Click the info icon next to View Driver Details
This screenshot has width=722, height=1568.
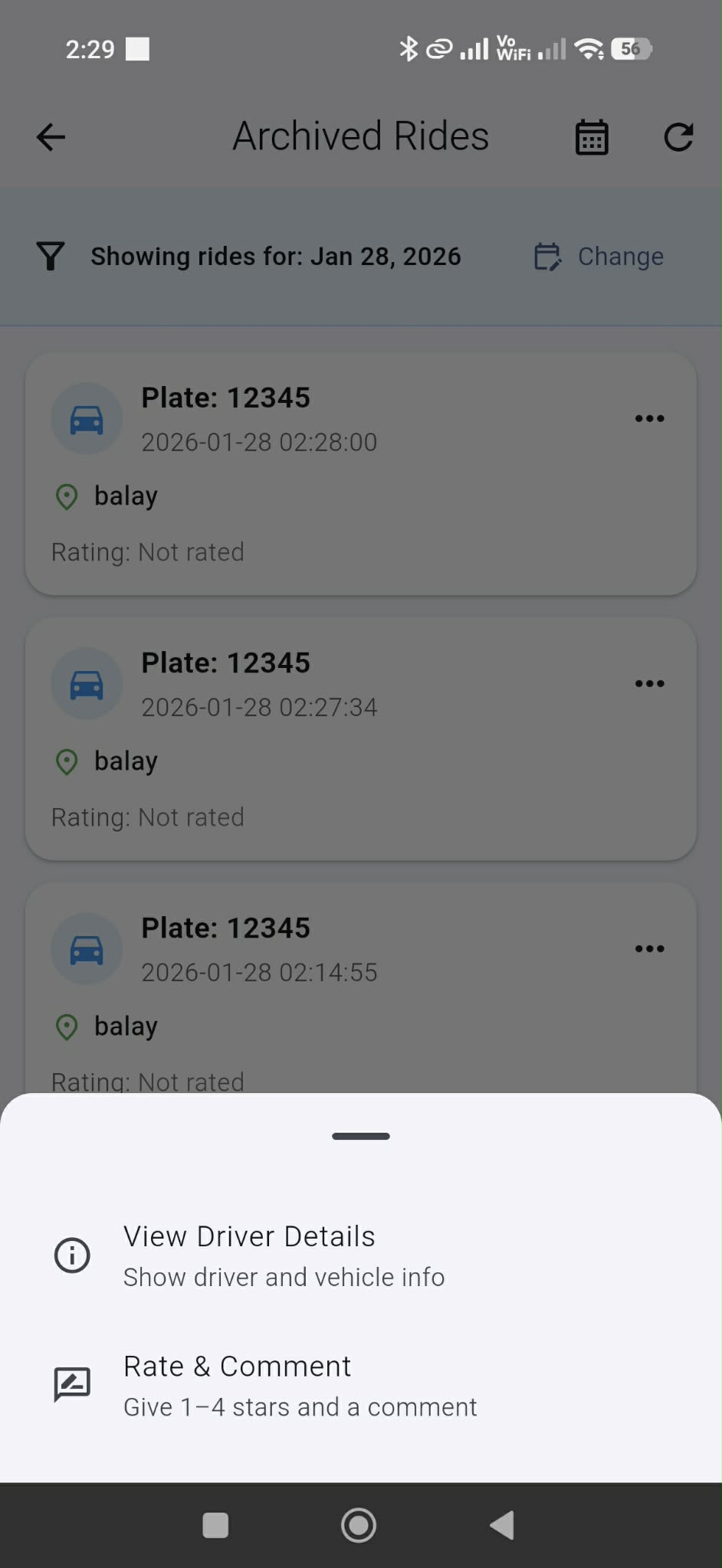pos(71,1255)
